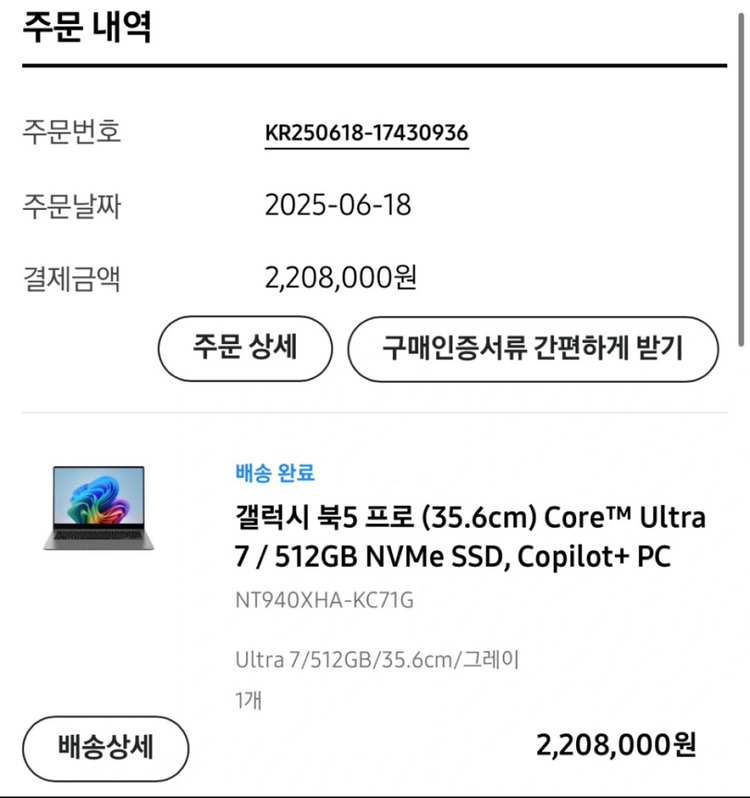Open the Galaxy Book5 Pro product page
Image resolution: width=750 pixels, height=798 pixels.
(466, 538)
